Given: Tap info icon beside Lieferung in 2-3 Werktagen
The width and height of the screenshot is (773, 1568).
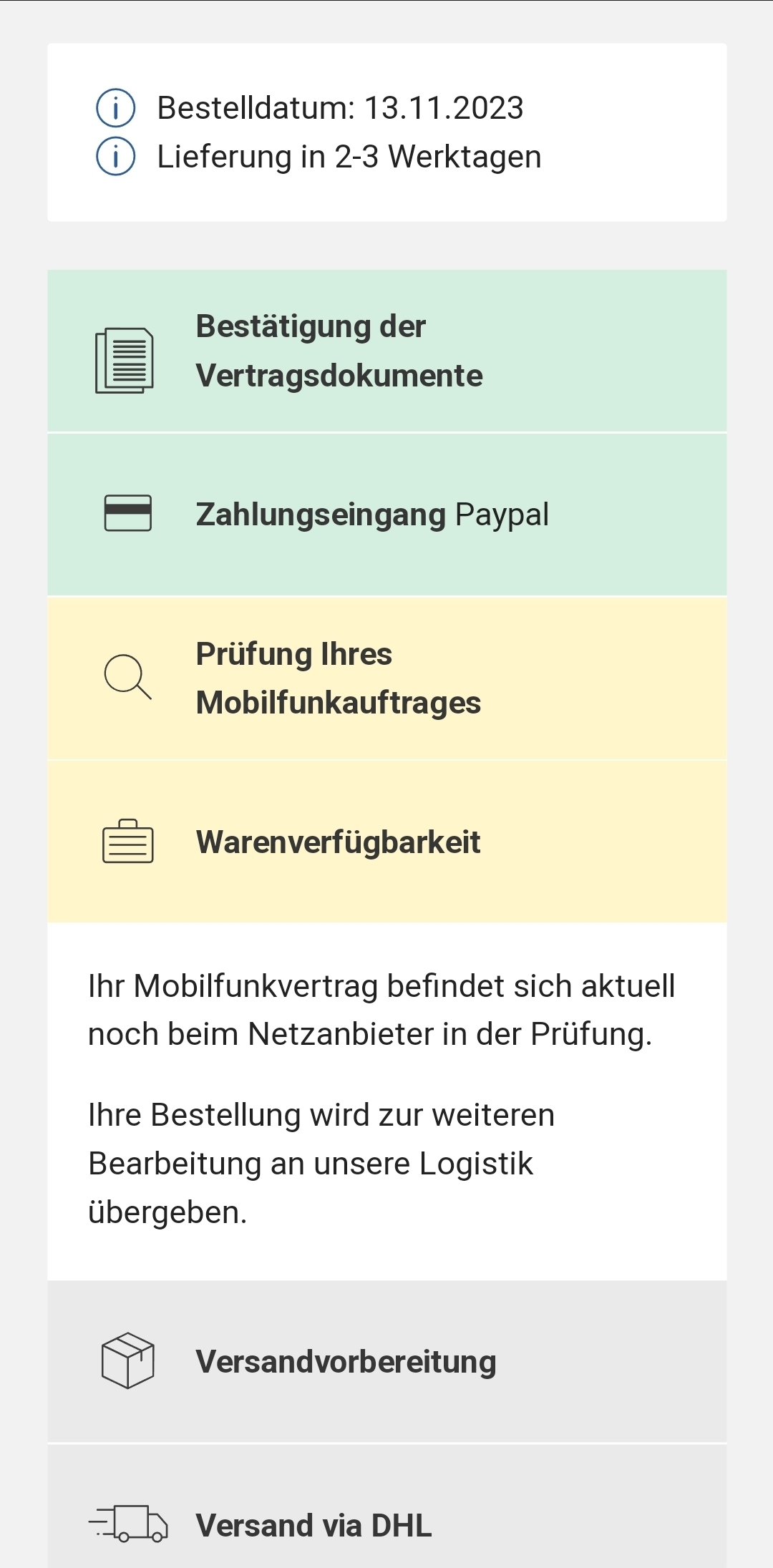Looking at the screenshot, I should 115,157.
